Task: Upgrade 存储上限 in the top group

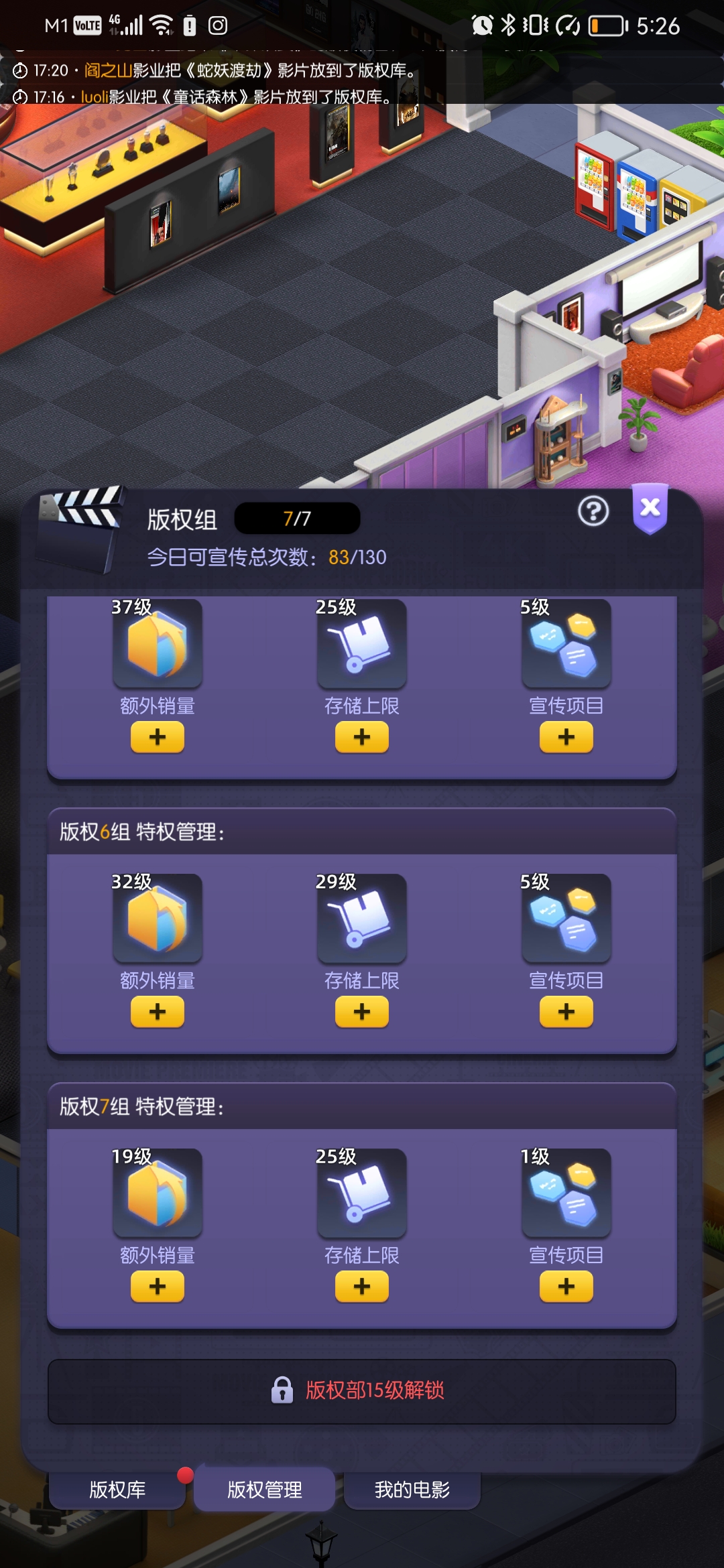Action: tap(362, 737)
